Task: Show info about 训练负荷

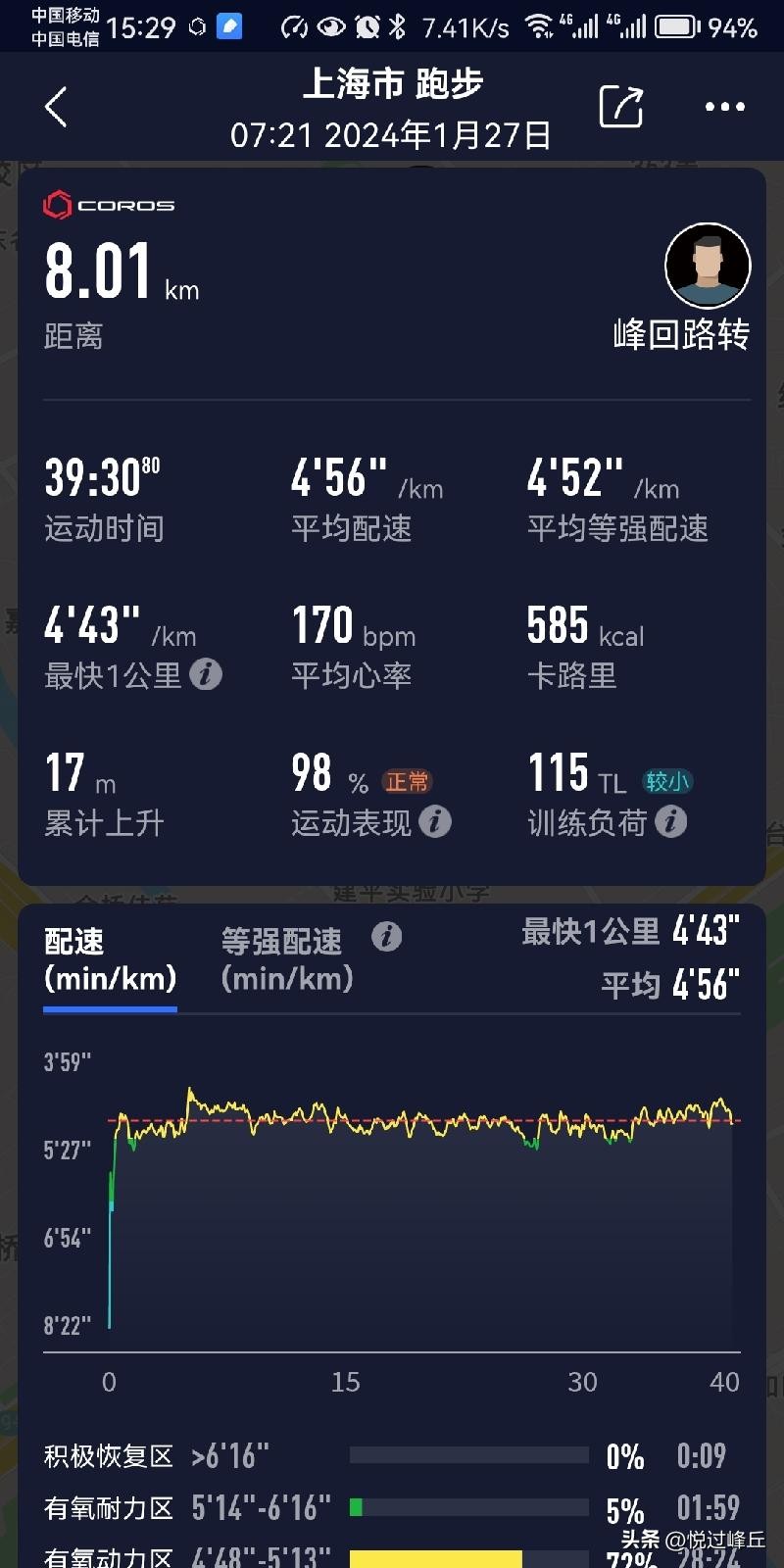Action: coord(671,821)
